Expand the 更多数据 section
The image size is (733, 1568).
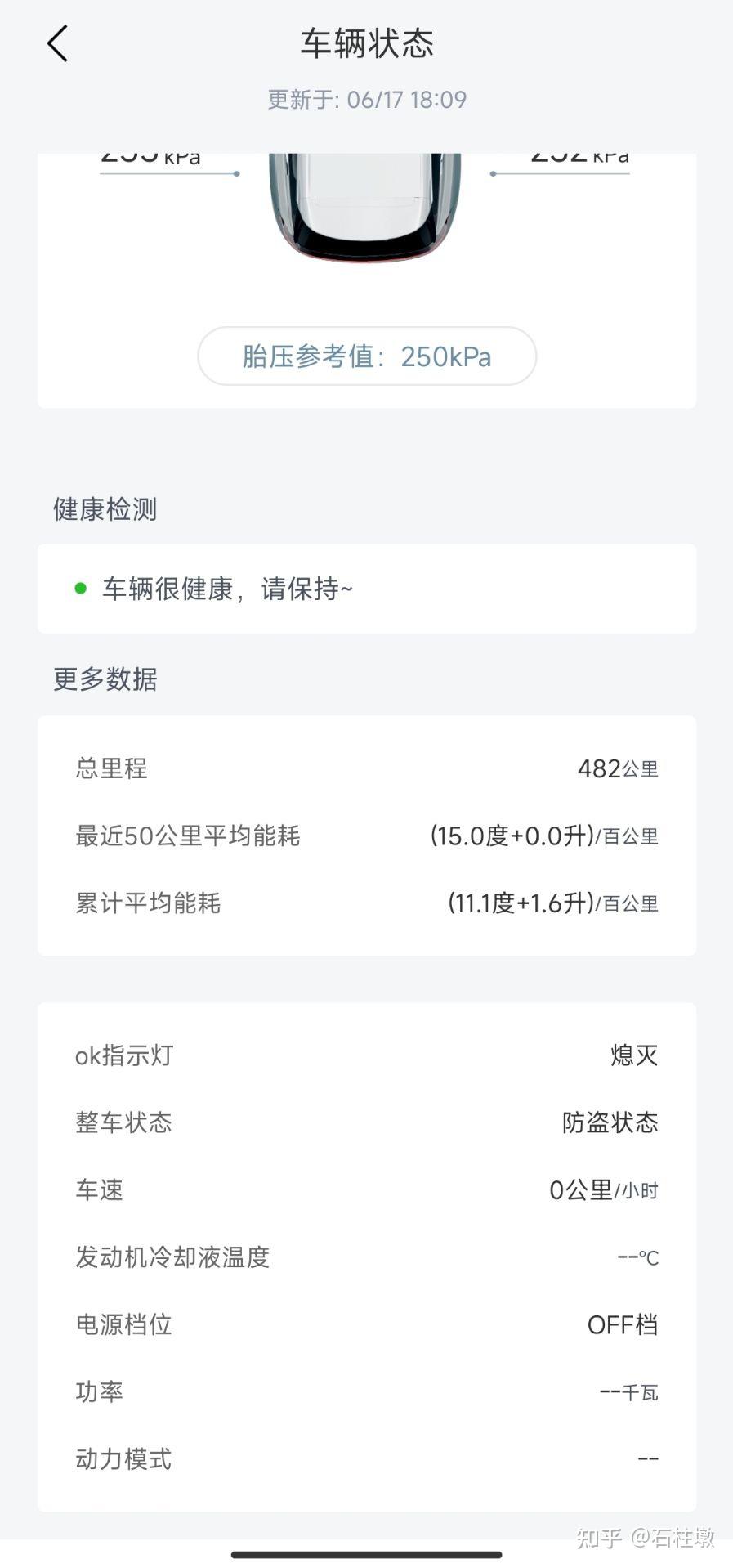pos(105,679)
